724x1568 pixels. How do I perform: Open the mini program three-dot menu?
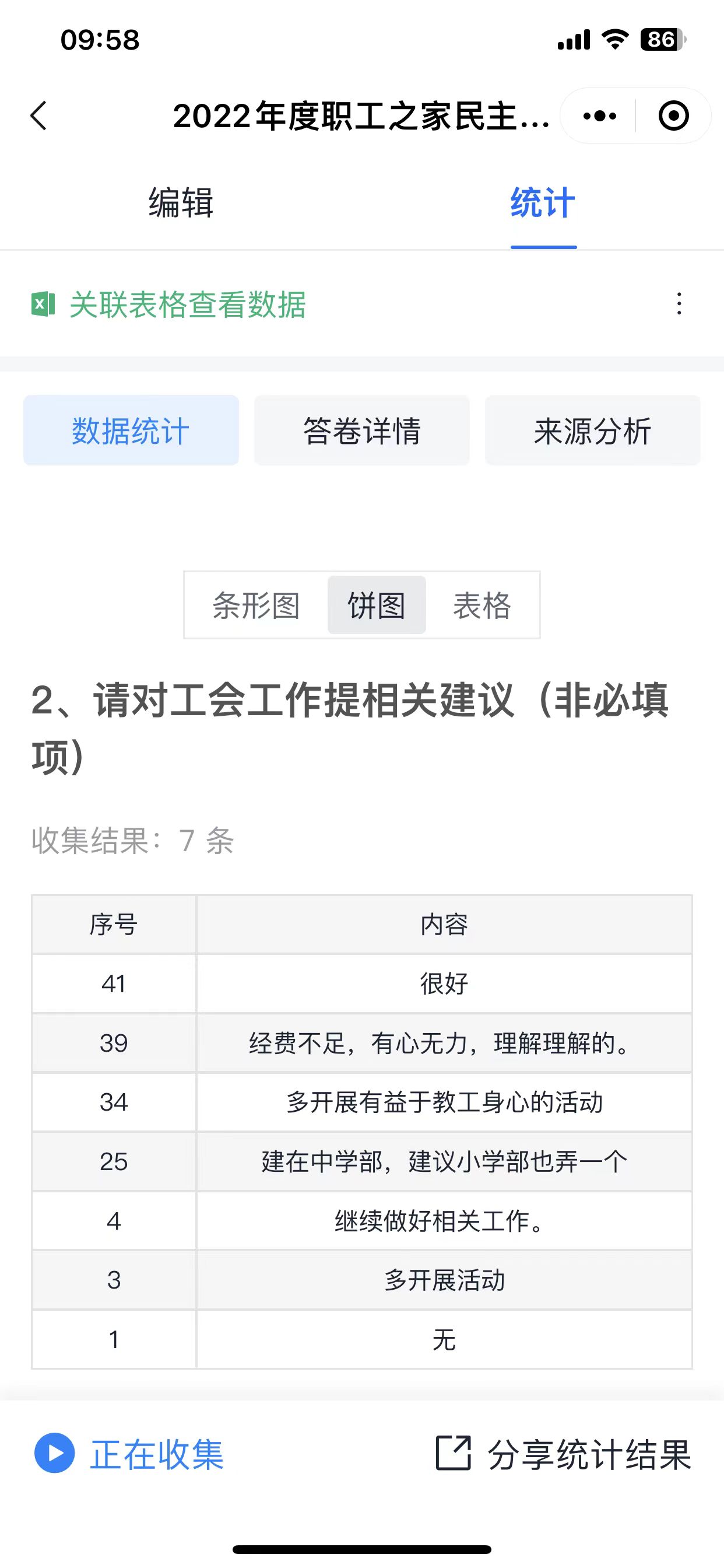coord(599,116)
